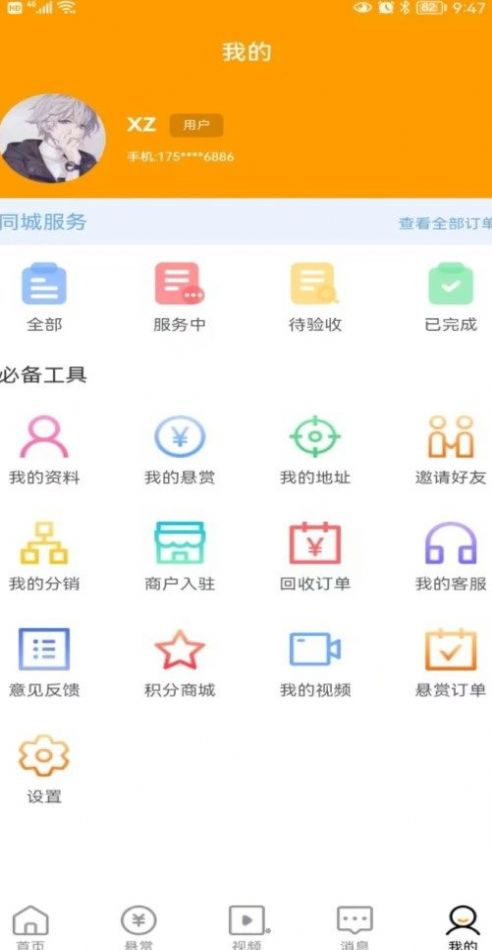The width and height of the screenshot is (492, 950).
Task: Open 意见反馈
Action: (44, 662)
